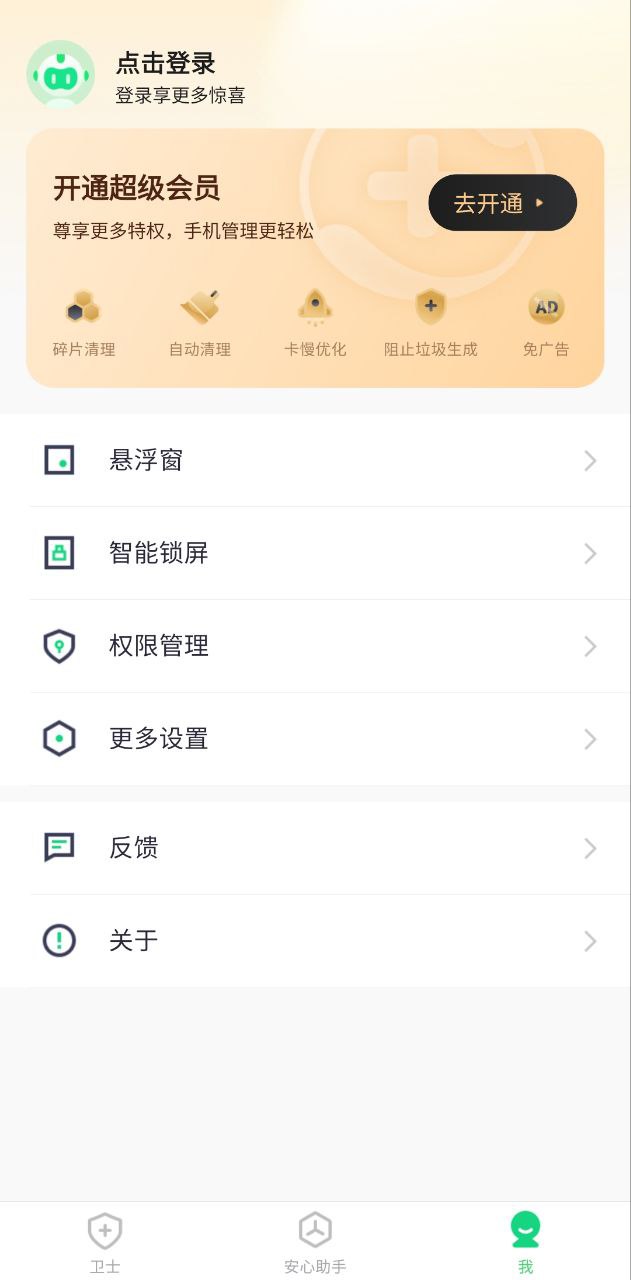This screenshot has height=1280, width=631.
Task: Go to 权限管理
Action: pyautogui.click(x=315, y=647)
